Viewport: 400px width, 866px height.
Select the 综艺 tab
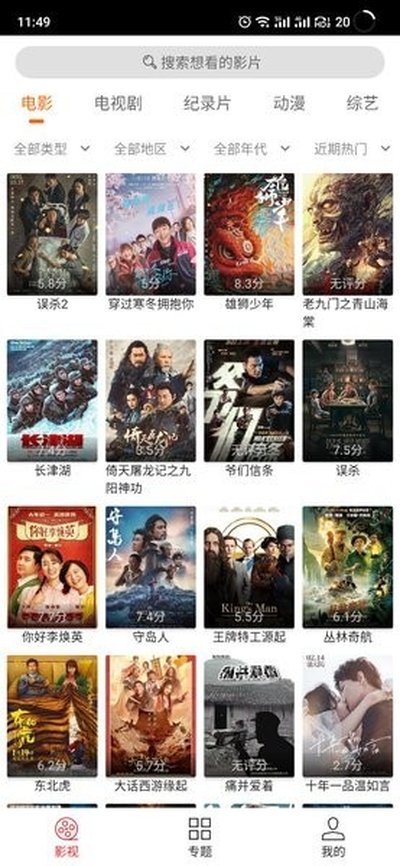[362, 103]
